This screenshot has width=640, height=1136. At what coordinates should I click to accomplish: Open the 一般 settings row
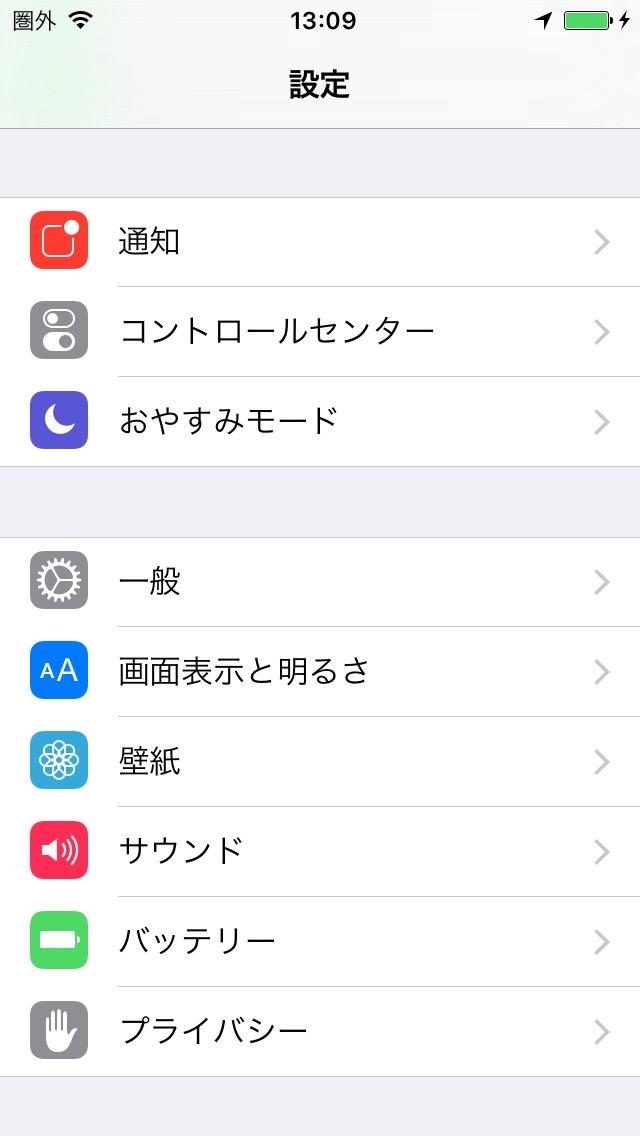coord(320,582)
